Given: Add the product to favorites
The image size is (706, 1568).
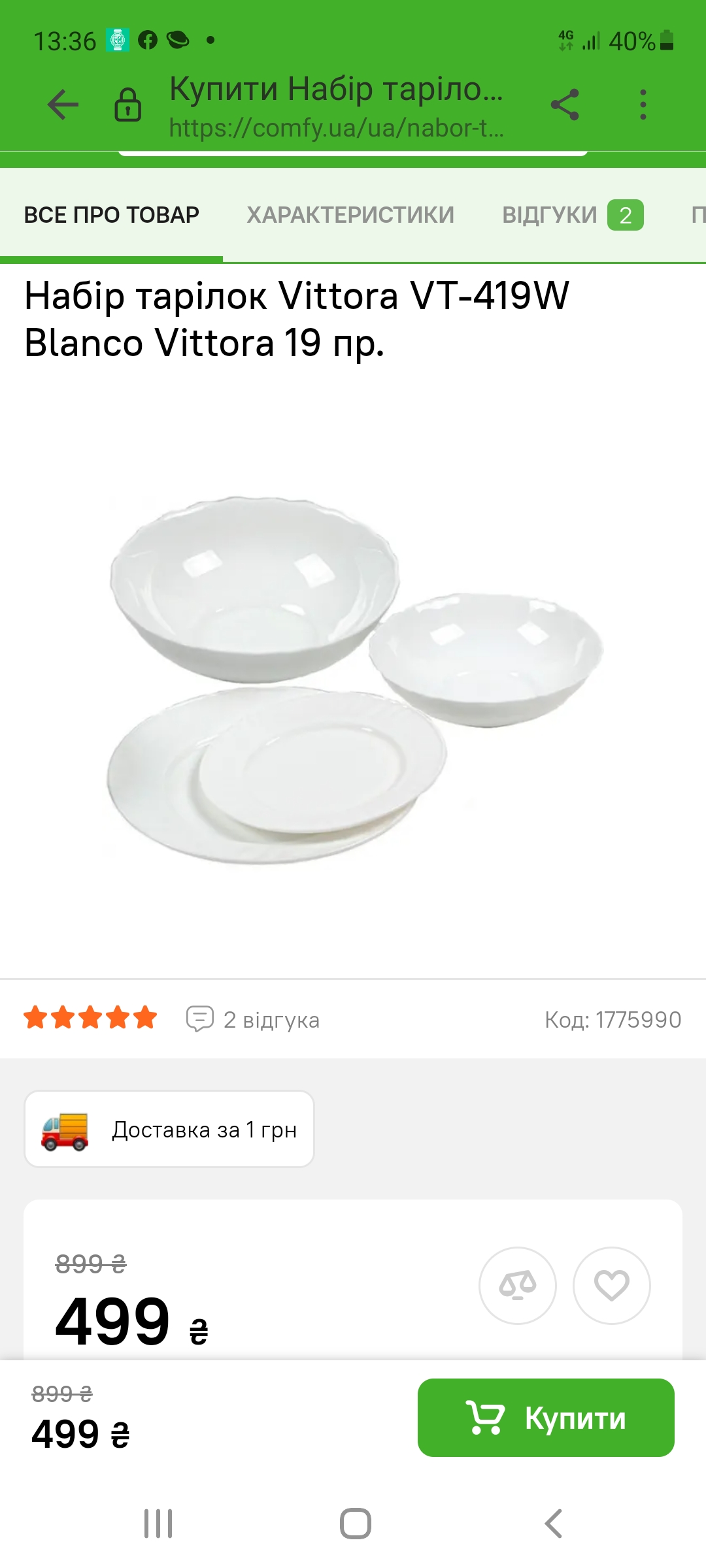Looking at the screenshot, I should pyautogui.click(x=611, y=1286).
